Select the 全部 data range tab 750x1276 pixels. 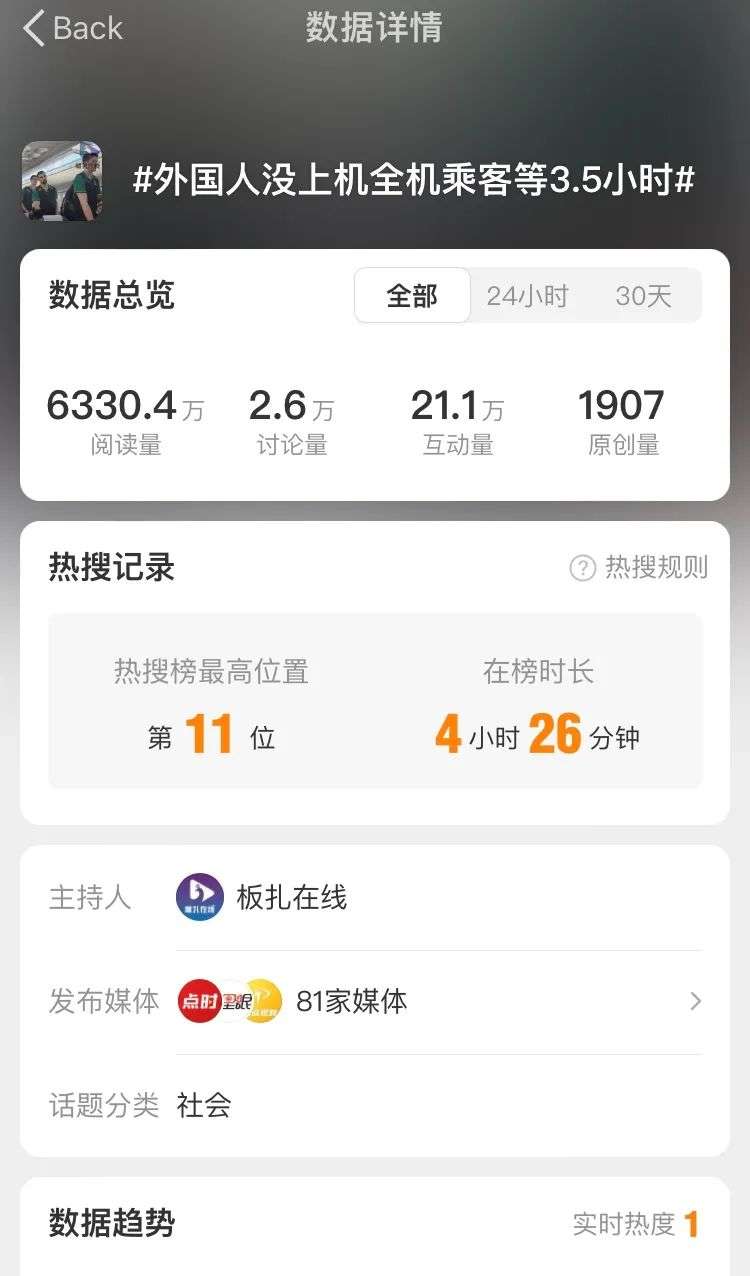[412, 296]
